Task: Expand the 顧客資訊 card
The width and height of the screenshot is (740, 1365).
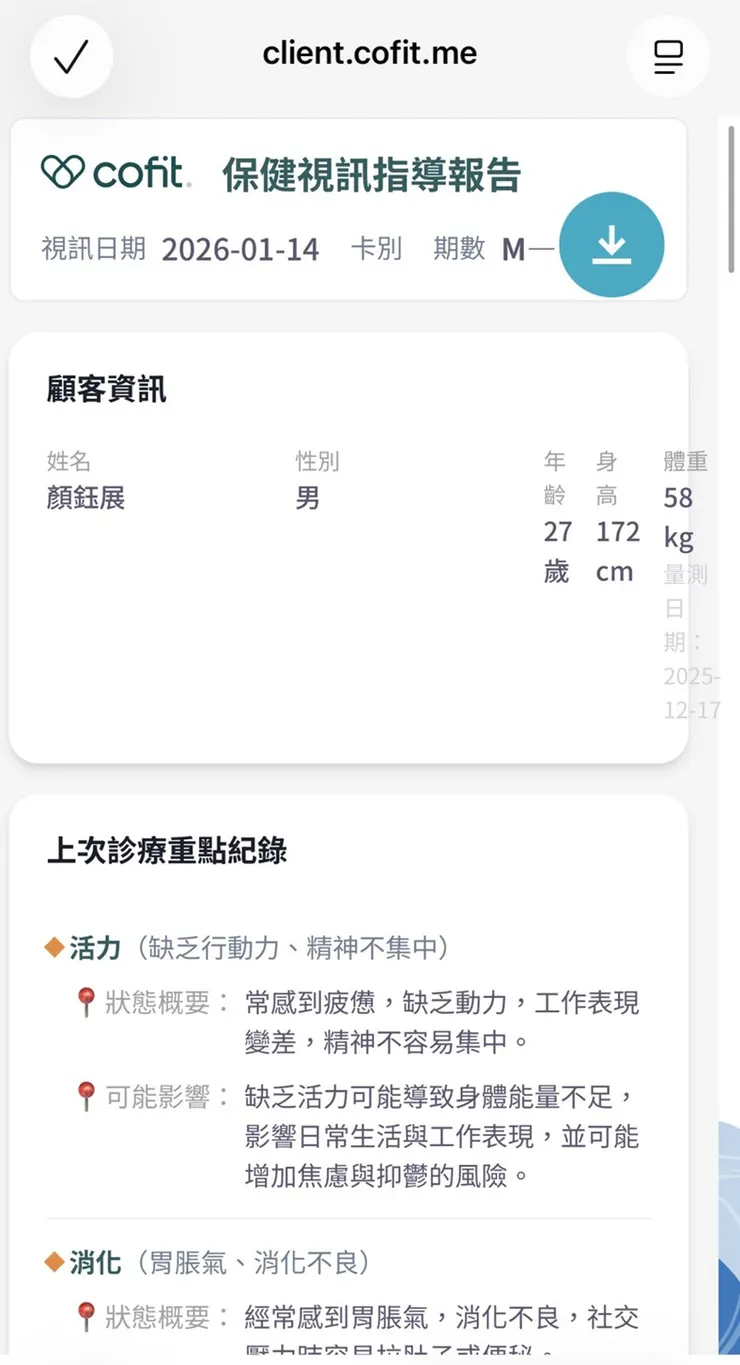Action: point(106,390)
